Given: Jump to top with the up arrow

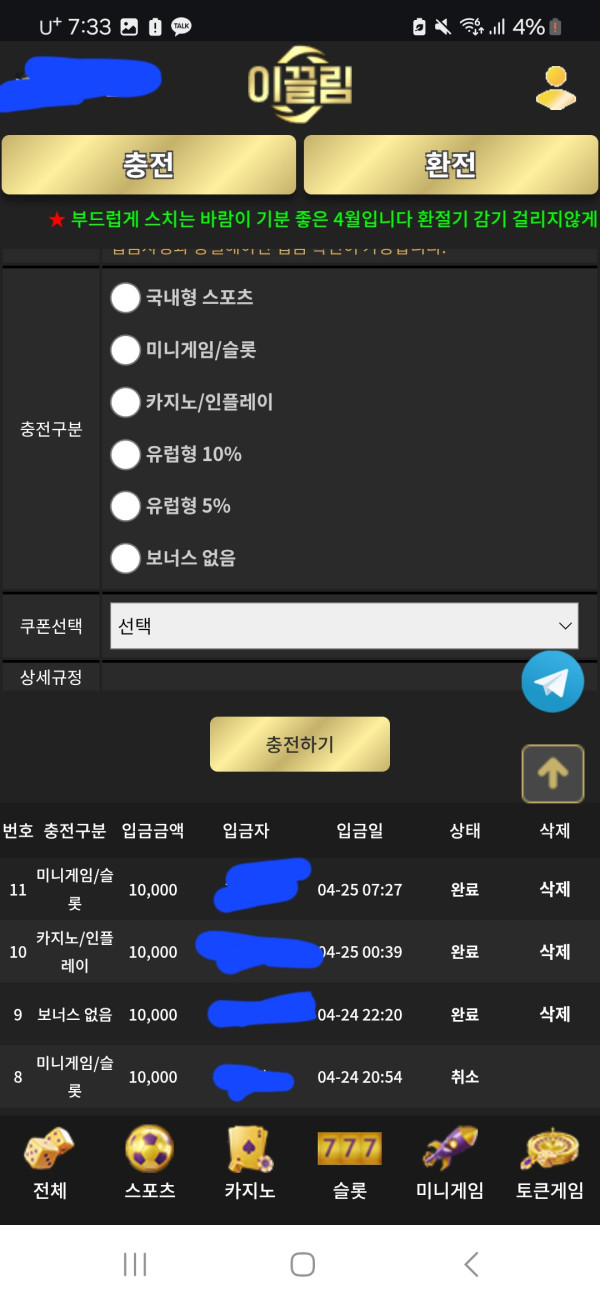Looking at the screenshot, I should tap(553, 773).
